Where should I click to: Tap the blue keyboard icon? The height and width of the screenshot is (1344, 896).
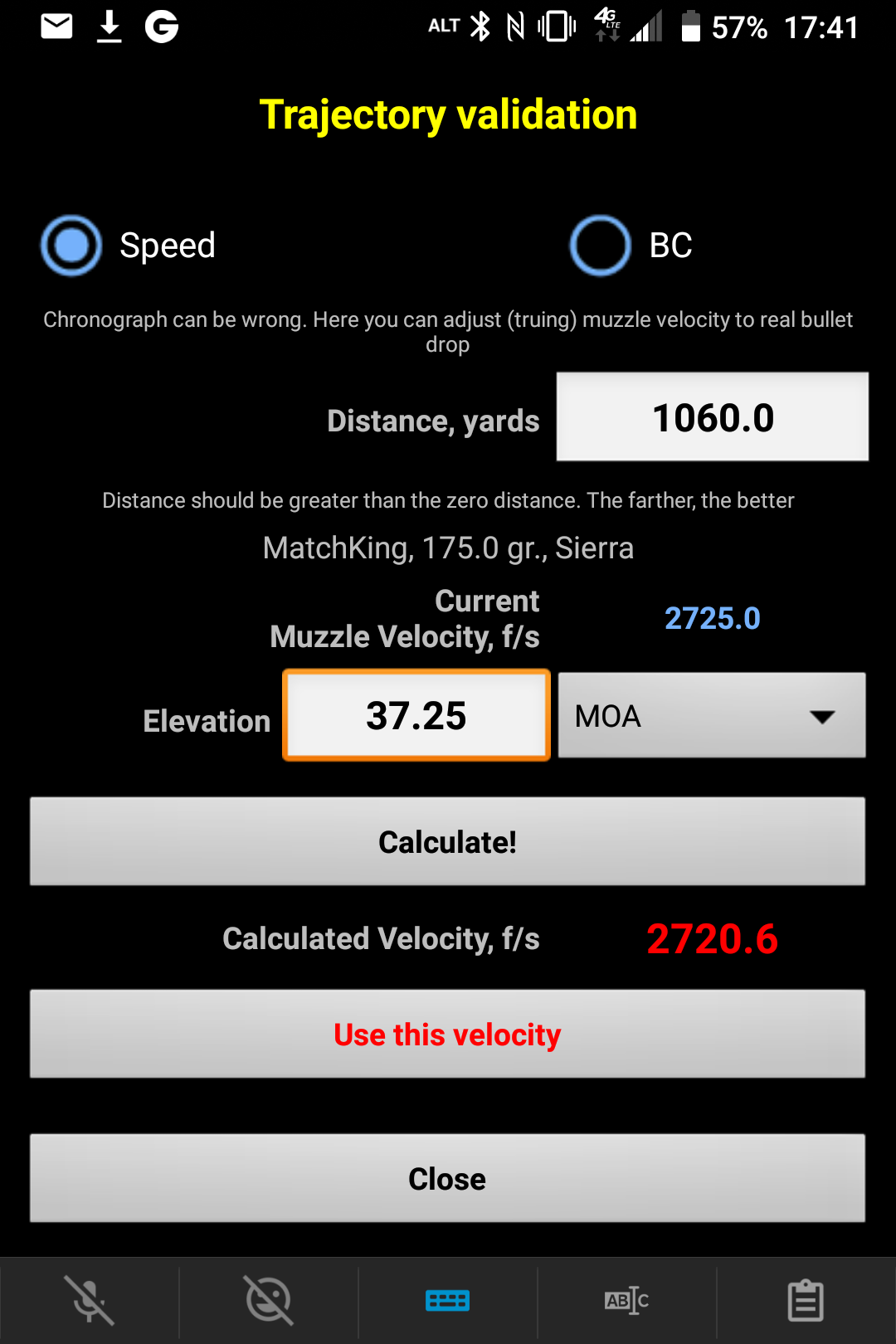[x=447, y=1300]
